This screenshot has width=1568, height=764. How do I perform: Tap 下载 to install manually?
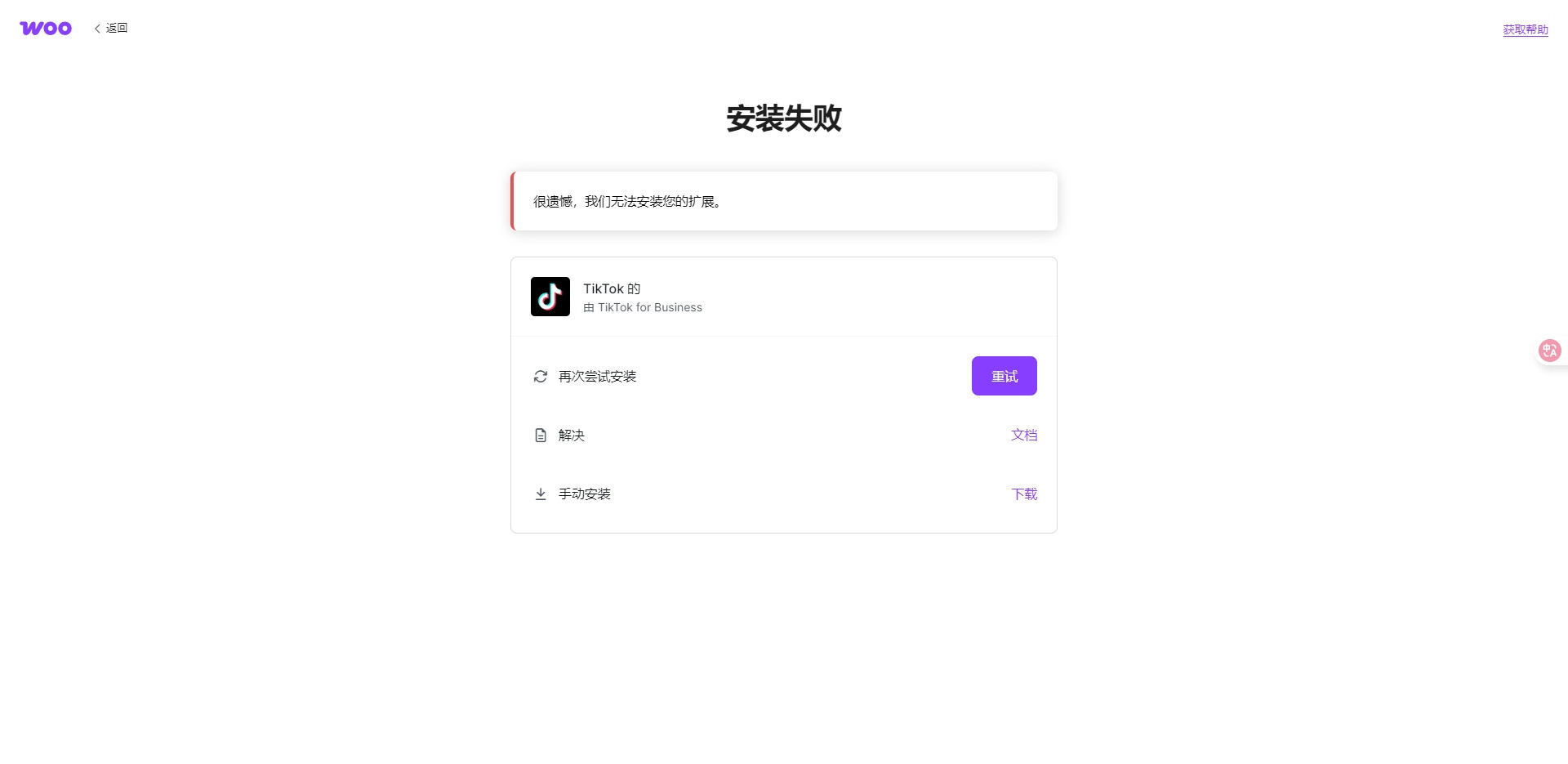coord(1023,494)
